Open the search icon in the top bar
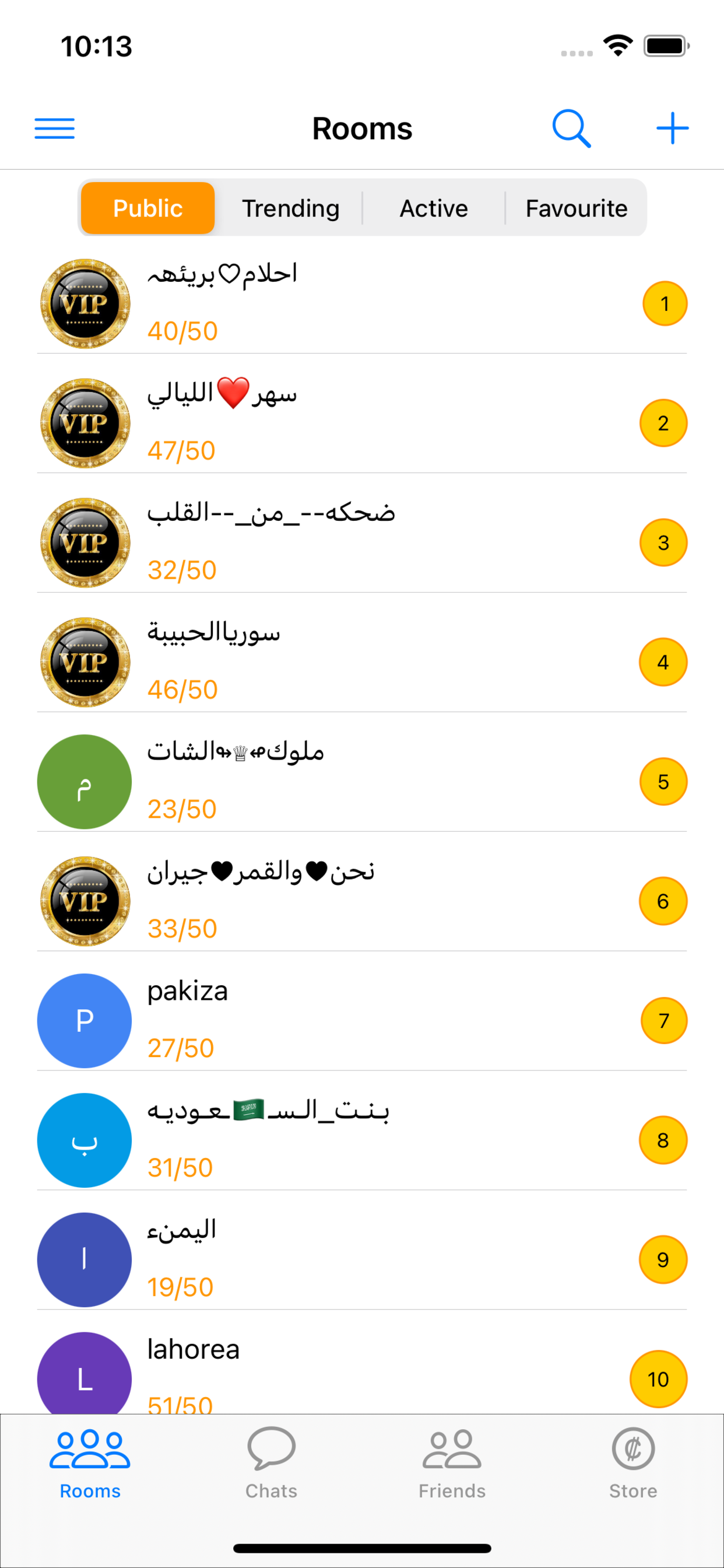Image resolution: width=724 pixels, height=1568 pixels. coord(571,128)
